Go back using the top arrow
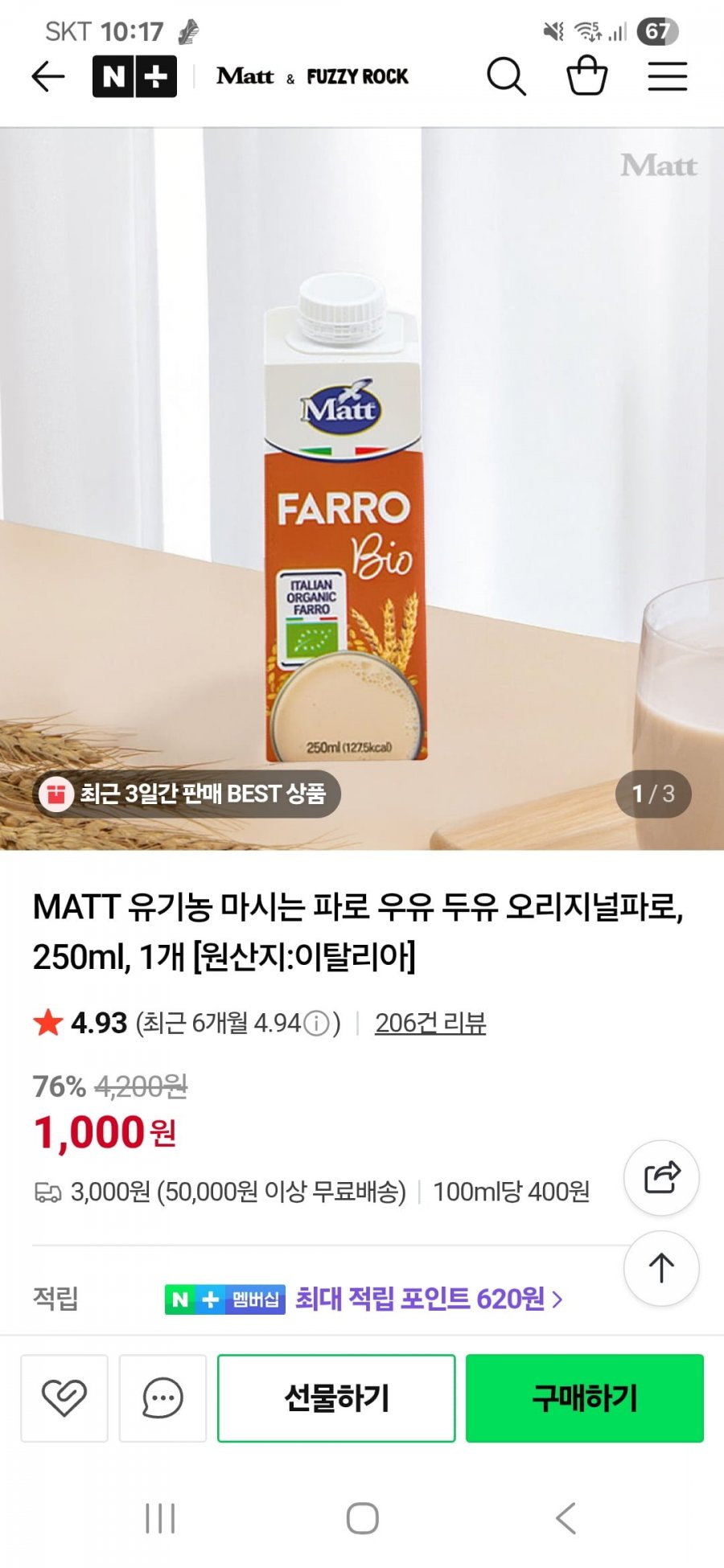724x1568 pixels. 48,77
